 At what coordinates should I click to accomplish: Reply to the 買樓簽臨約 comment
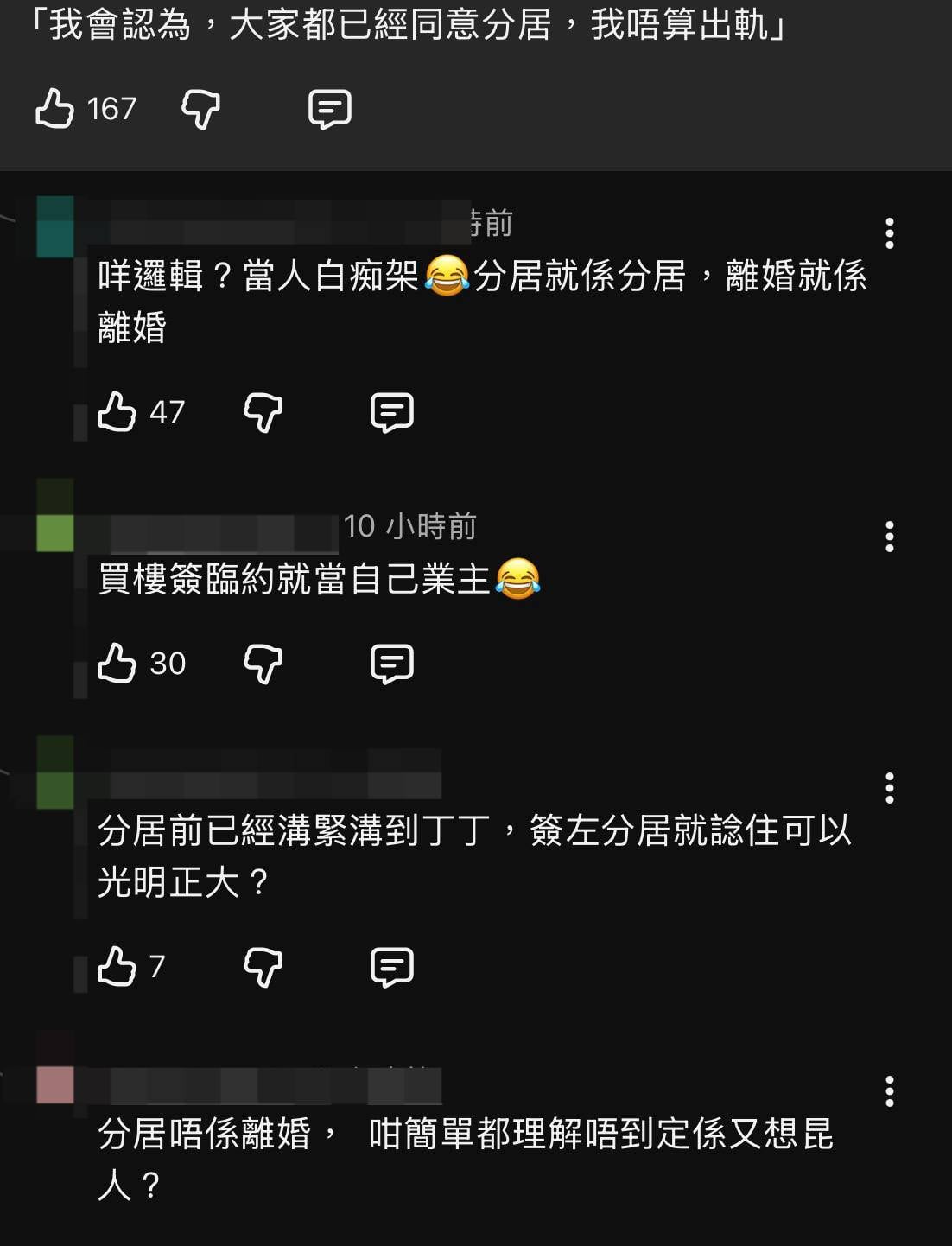tap(392, 664)
